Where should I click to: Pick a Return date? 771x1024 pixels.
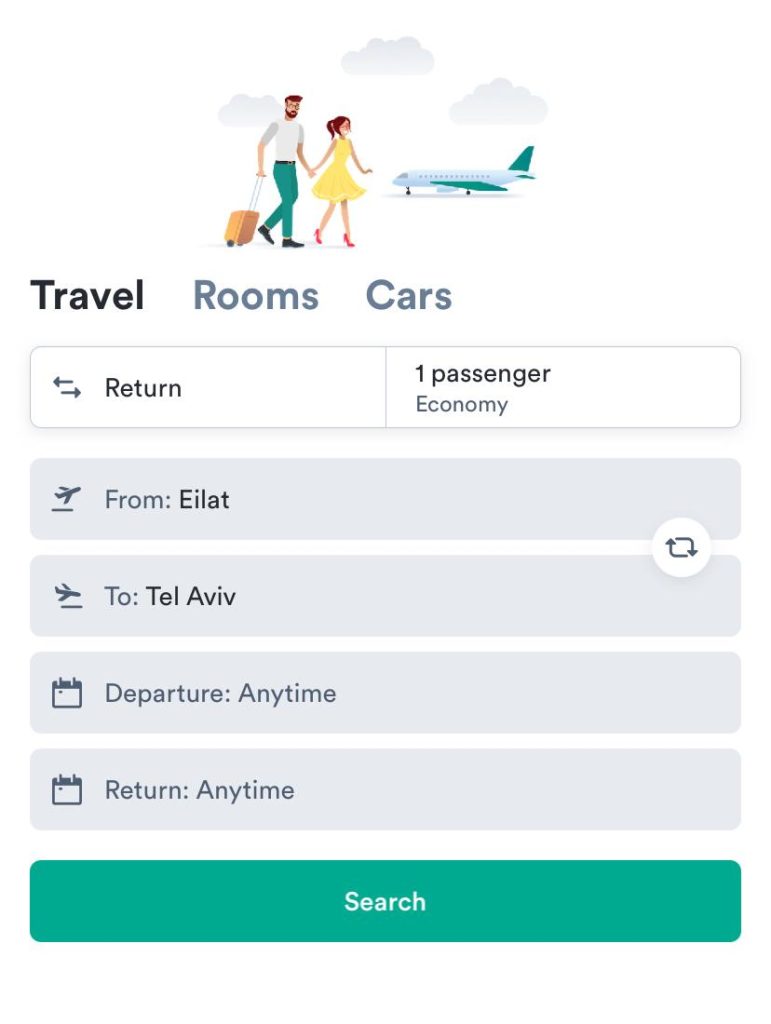tap(385, 790)
